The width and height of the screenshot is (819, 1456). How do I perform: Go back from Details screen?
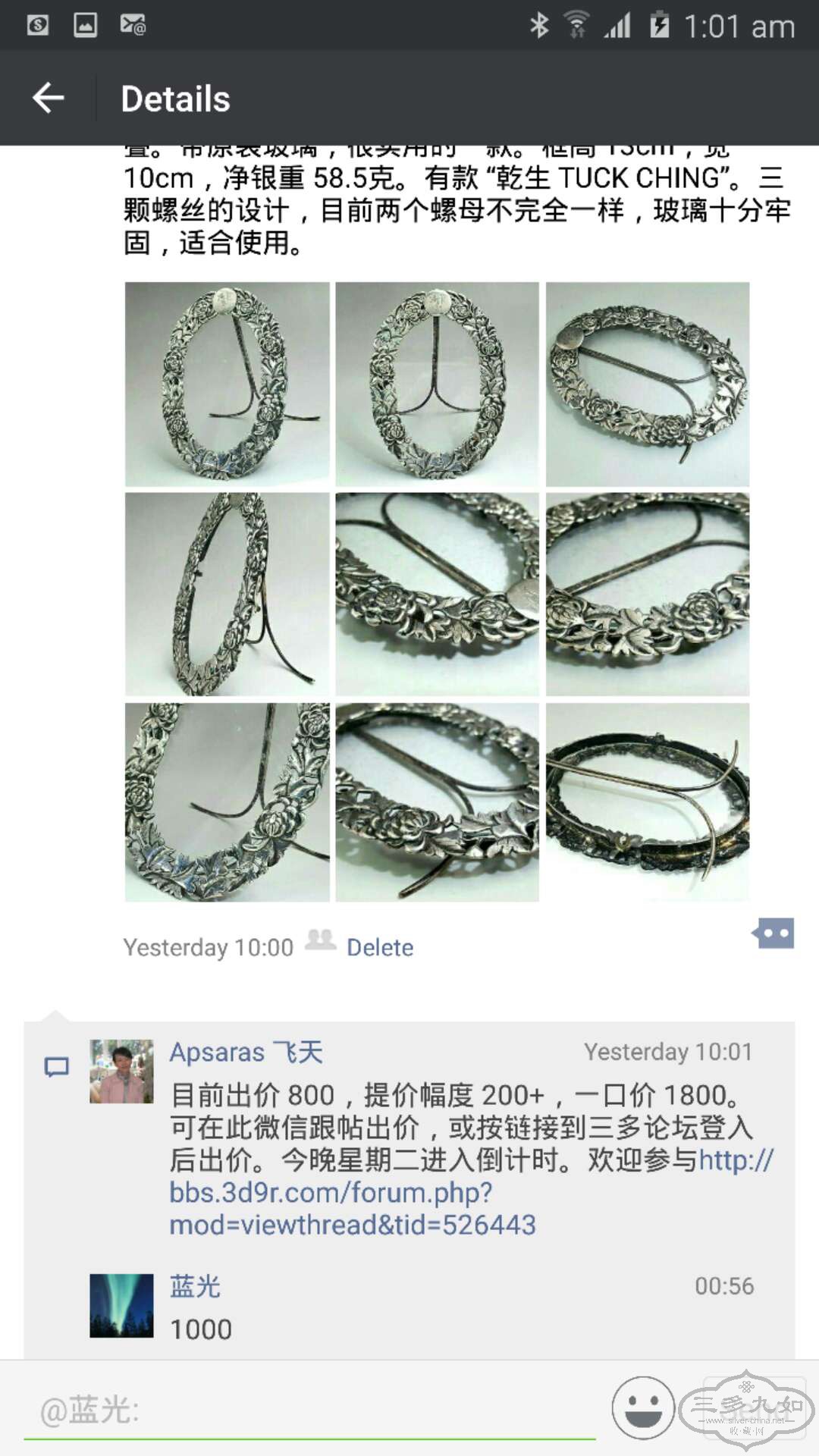49,98
